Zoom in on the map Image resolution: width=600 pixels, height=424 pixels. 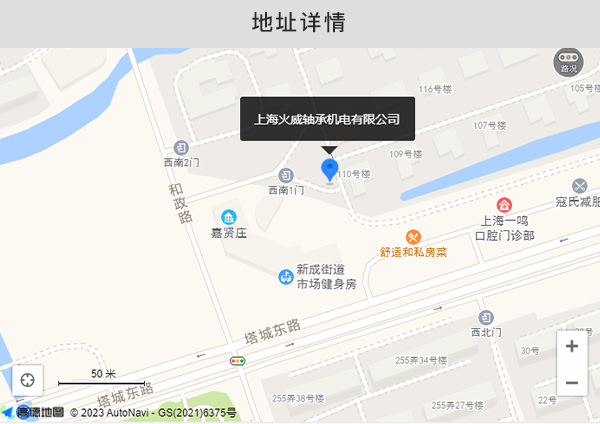pyautogui.click(x=572, y=347)
